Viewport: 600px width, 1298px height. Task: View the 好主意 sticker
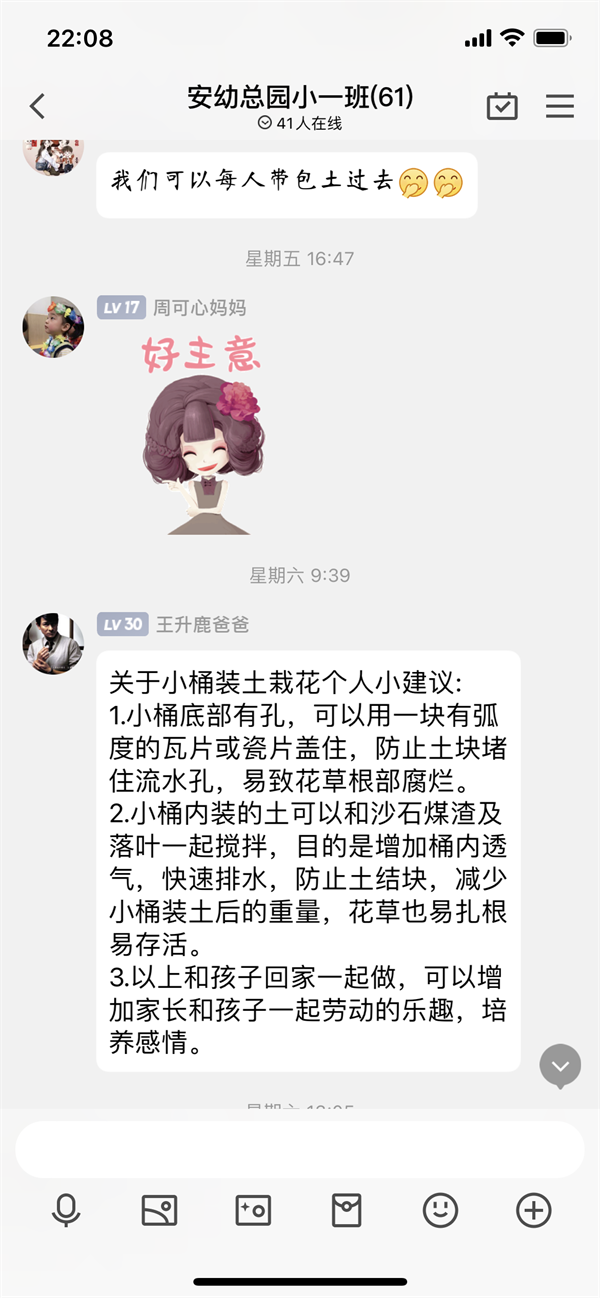pos(202,433)
